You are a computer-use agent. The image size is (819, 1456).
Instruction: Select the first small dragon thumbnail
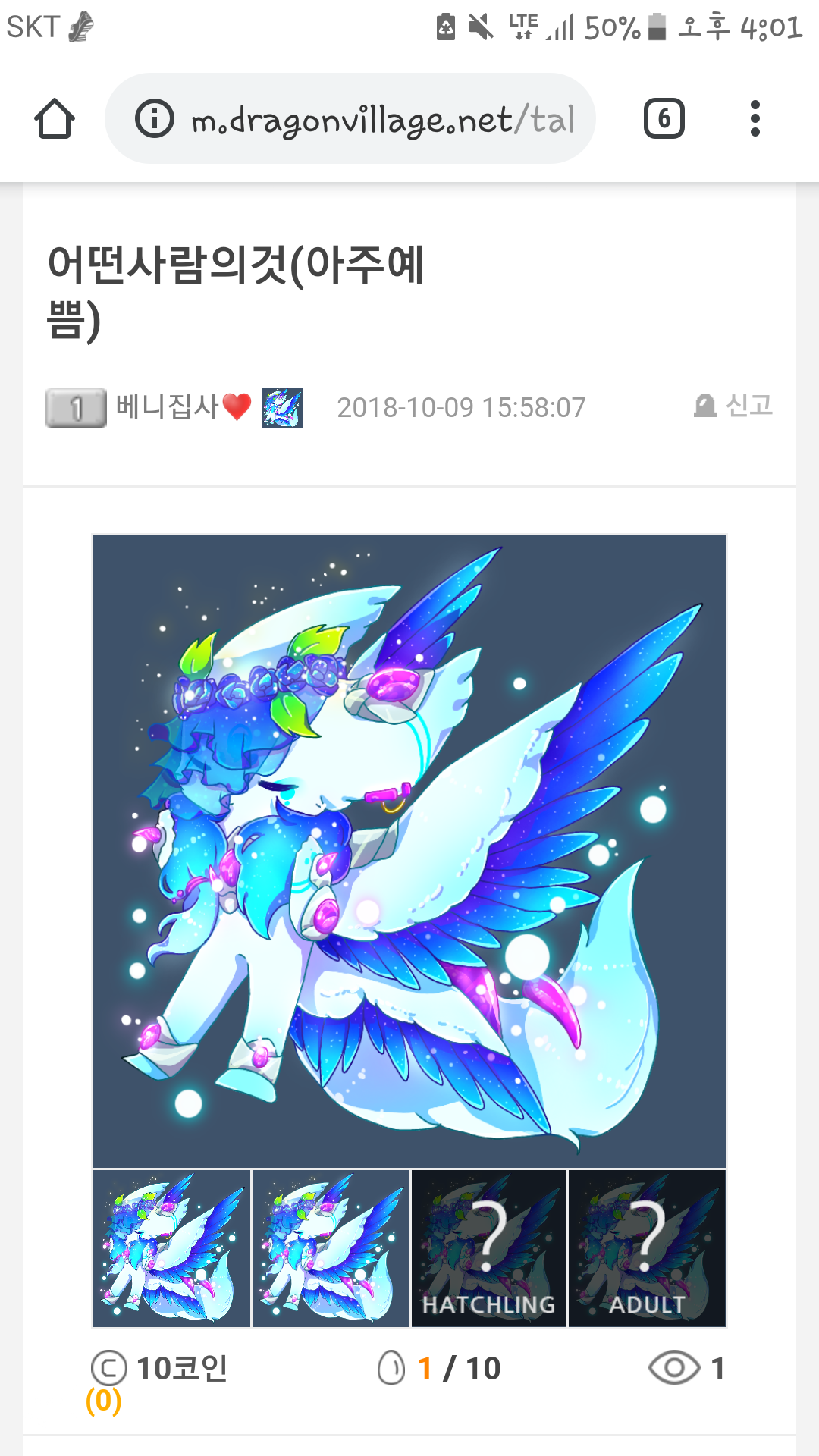click(x=172, y=1248)
